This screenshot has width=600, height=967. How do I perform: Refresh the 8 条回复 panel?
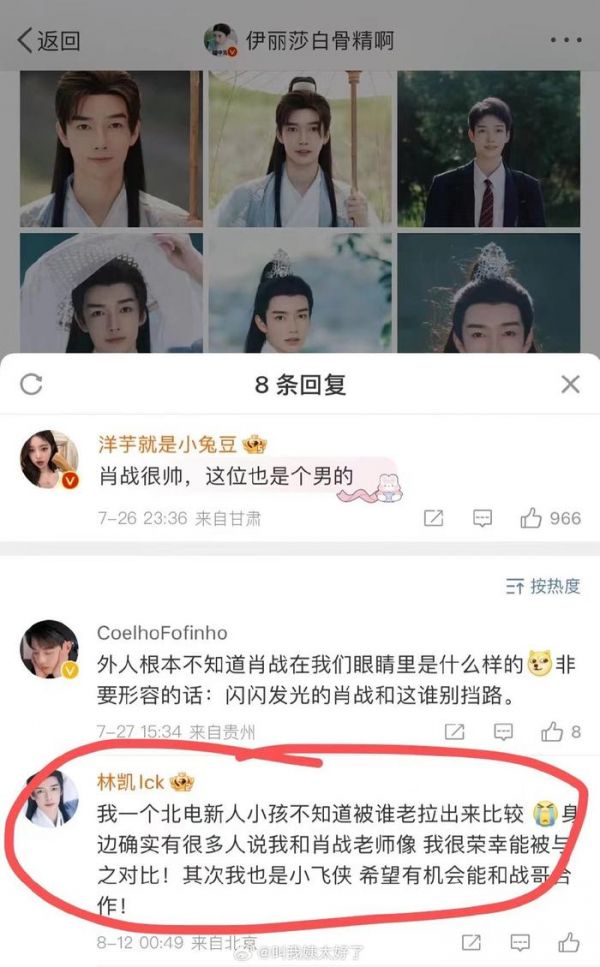point(31,384)
